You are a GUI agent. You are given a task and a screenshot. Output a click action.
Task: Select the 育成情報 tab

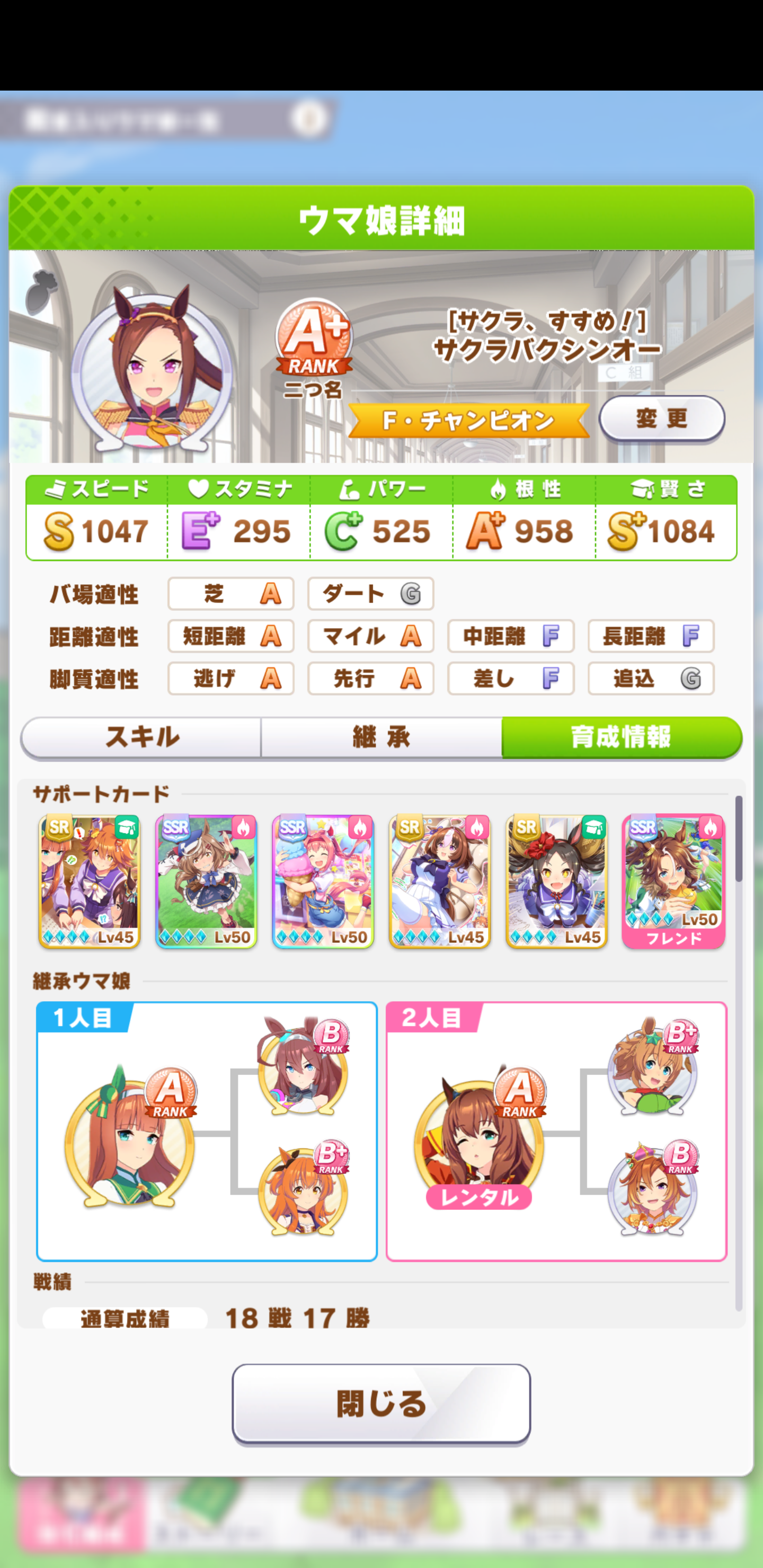click(x=621, y=737)
